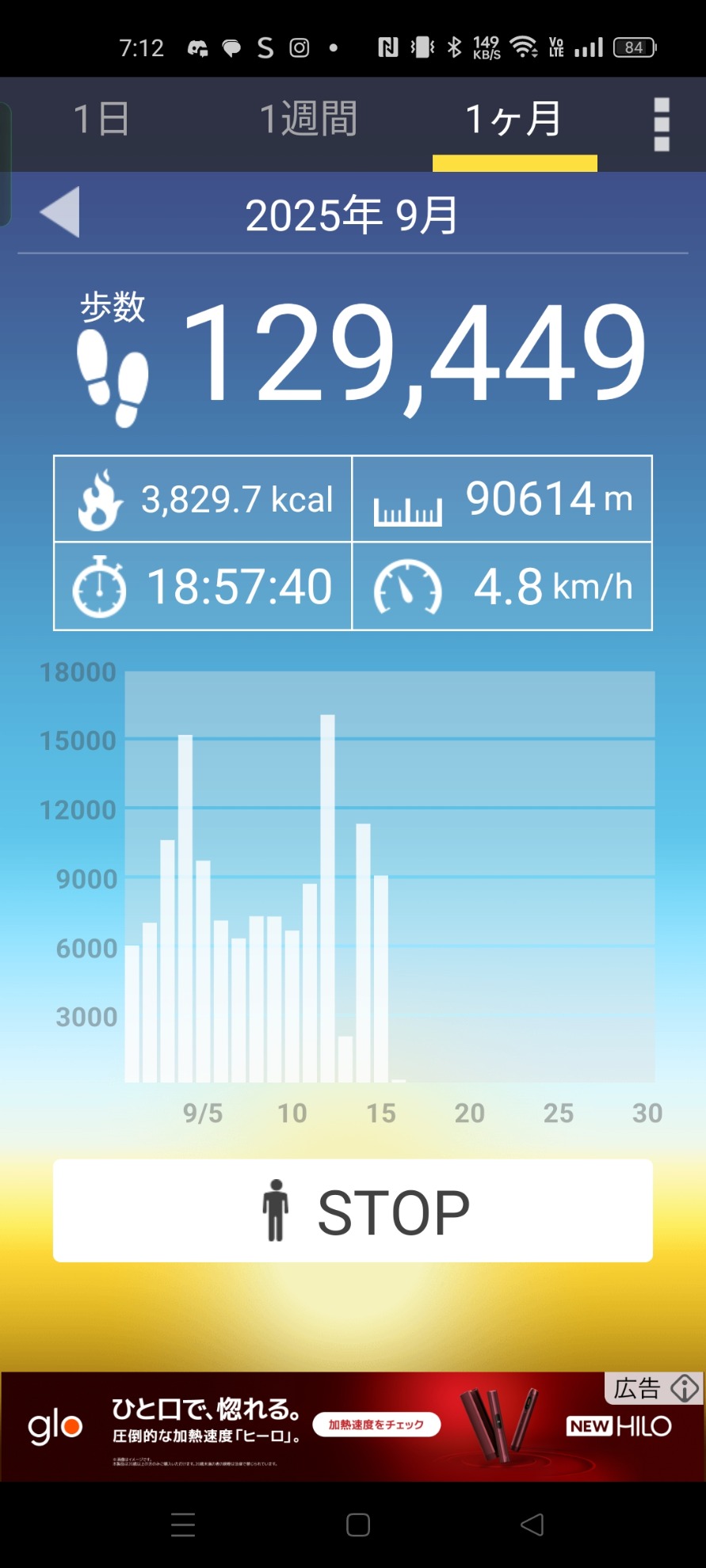Switch to the 1週間 weekly tab
Viewport: 706px width, 1568px height.
click(308, 120)
